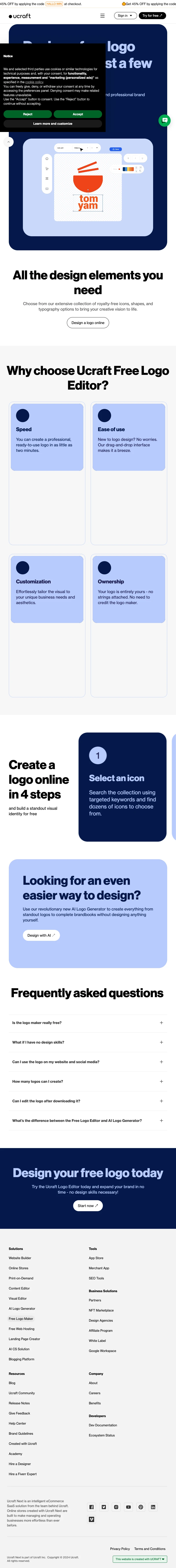Open the hamburger menu
The height and width of the screenshot is (1568, 176).
tap(102, 16)
